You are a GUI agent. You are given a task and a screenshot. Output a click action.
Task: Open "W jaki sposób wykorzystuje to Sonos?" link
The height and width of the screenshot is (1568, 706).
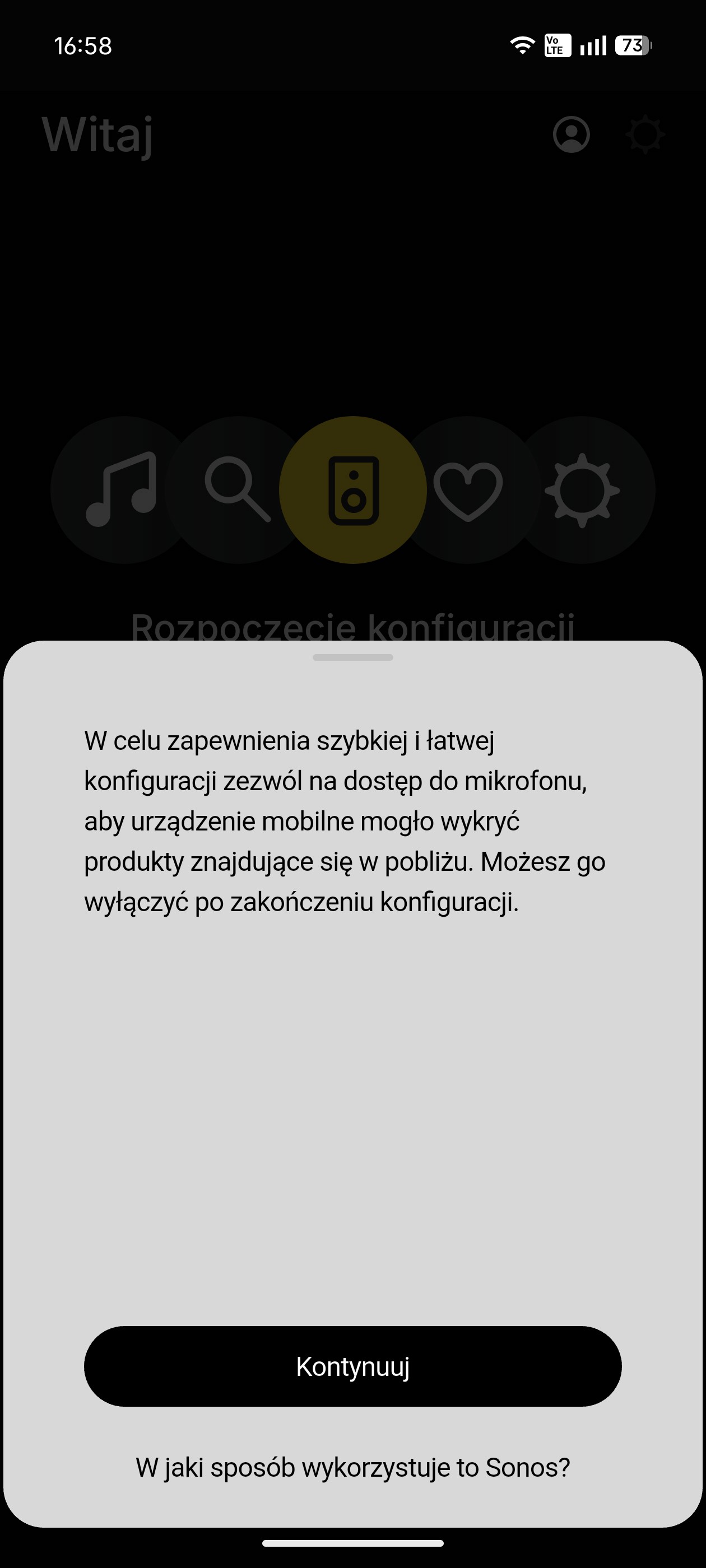[352, 1468]
